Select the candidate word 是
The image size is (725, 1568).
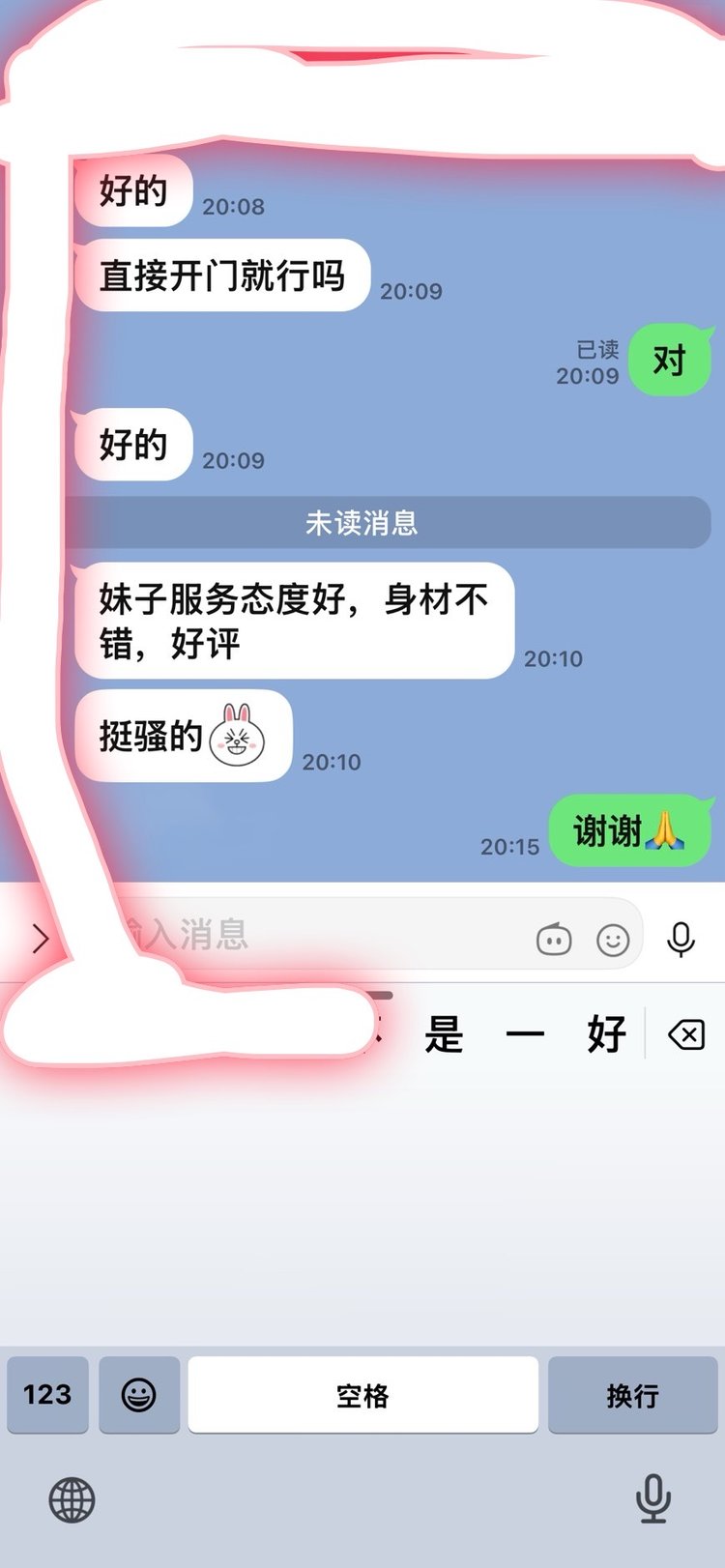444,1035
